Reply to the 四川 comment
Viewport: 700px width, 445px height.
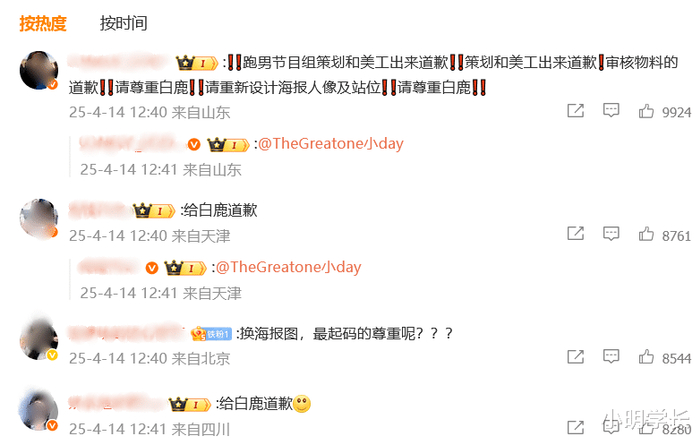[611, 427]
